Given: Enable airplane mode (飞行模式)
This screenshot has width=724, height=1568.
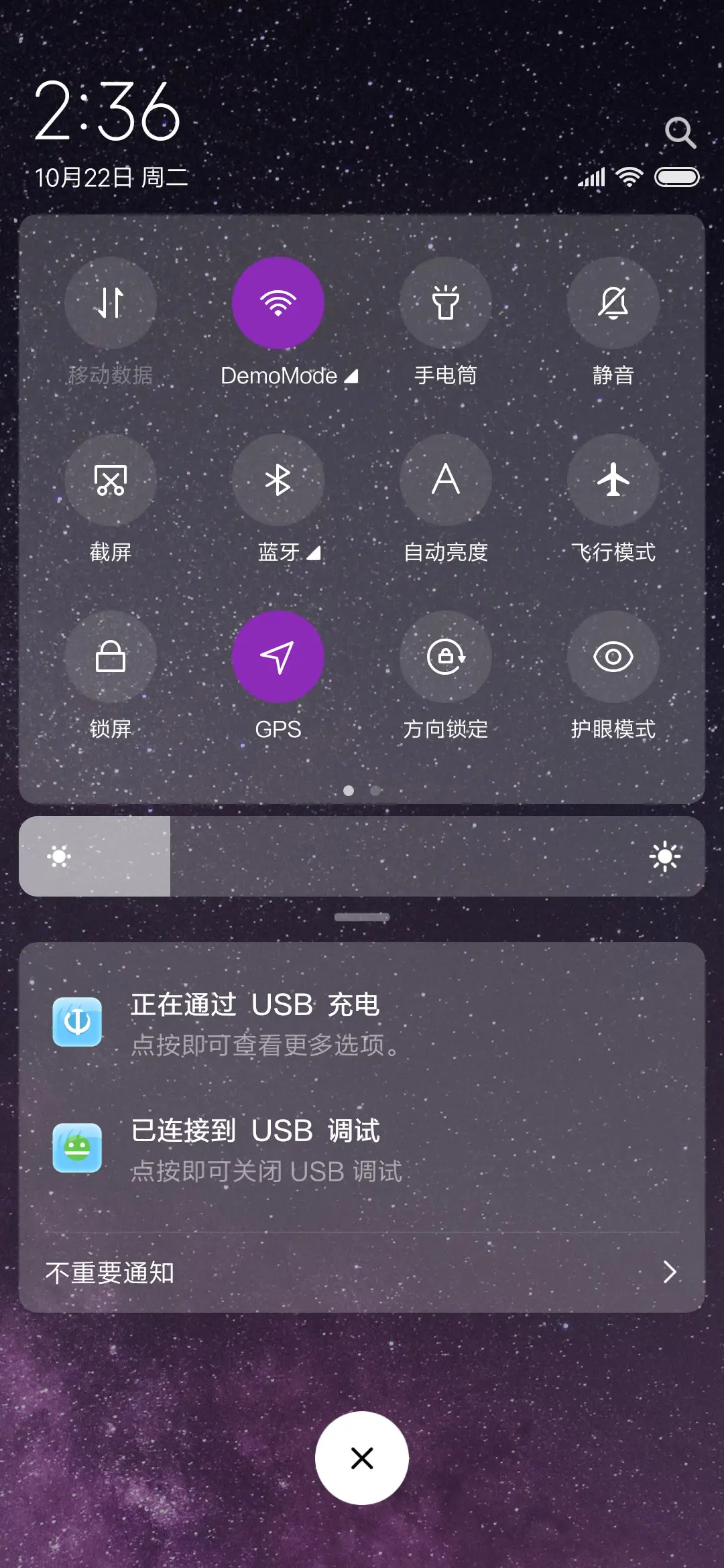Looking at the screenshot, I should point(613,480).
